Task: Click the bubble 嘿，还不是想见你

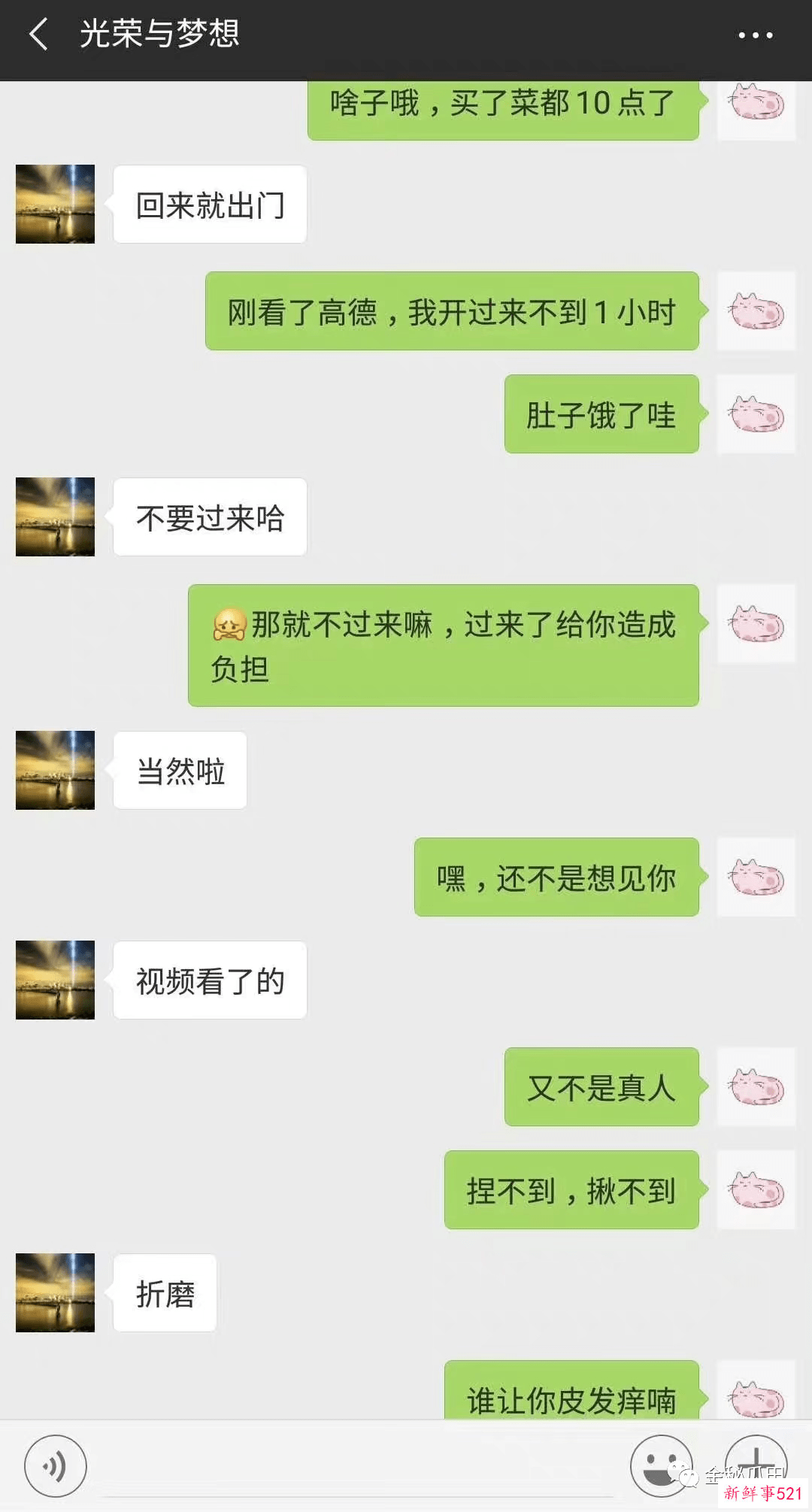Action: point(555,877)
